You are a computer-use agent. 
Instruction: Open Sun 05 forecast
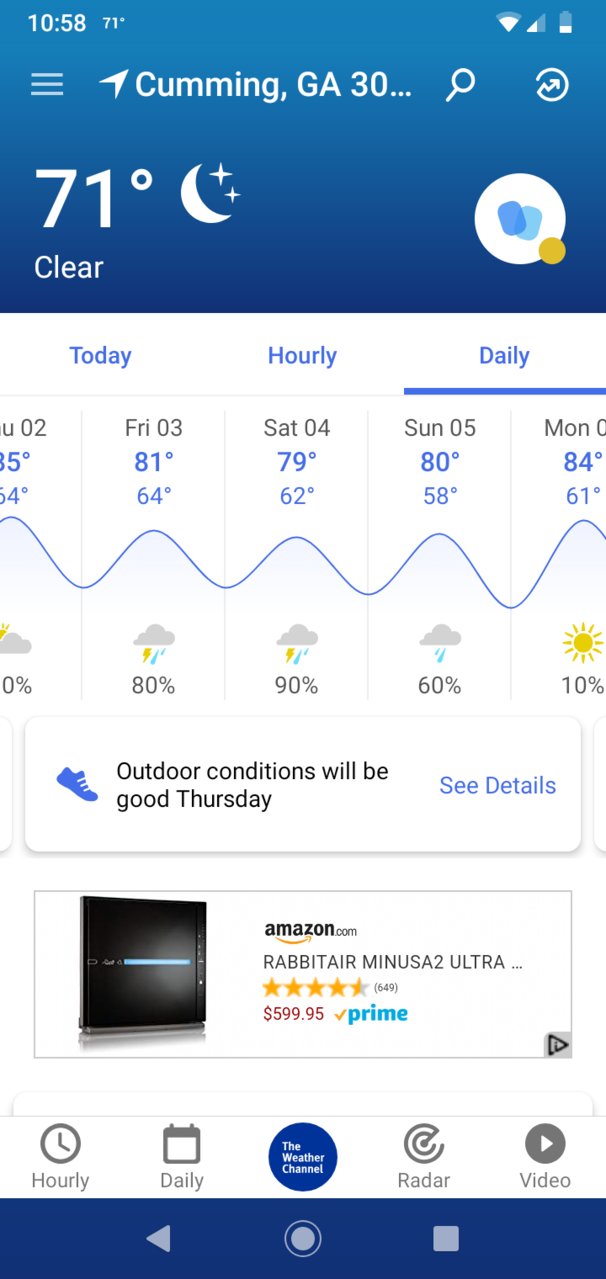[440, 555]
